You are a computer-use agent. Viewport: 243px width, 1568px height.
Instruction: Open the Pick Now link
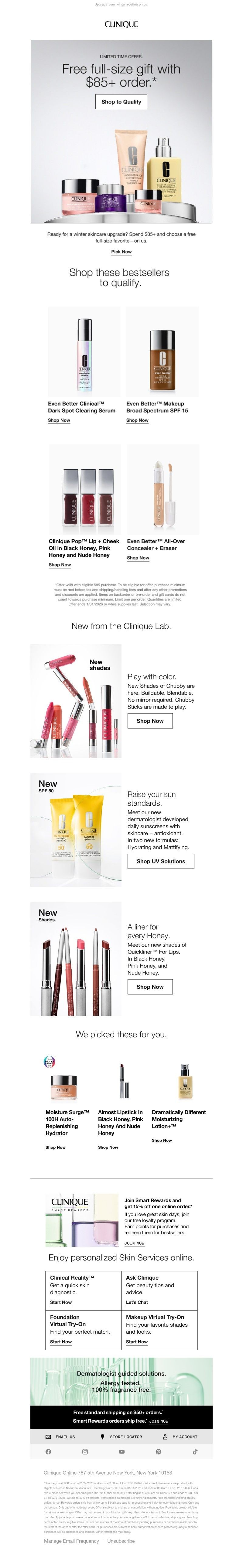[x=121, y=251]
